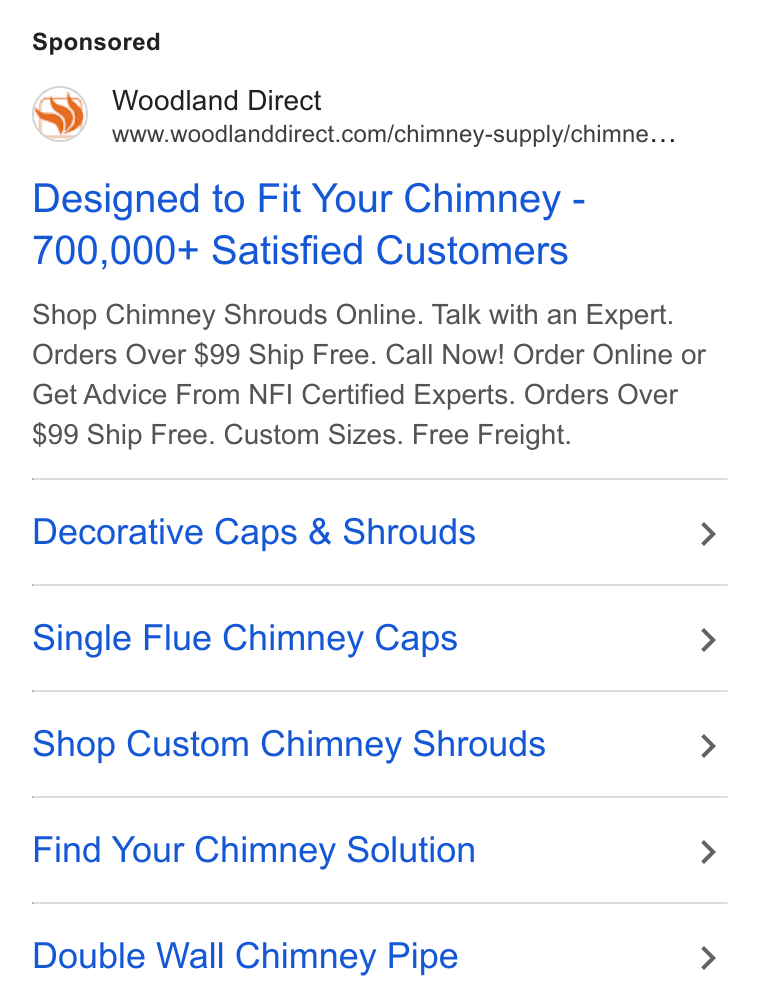Viewport: 760px width, 1008px height.
Task: Open Double Wall Chimney Pipe
Action: 379,956
